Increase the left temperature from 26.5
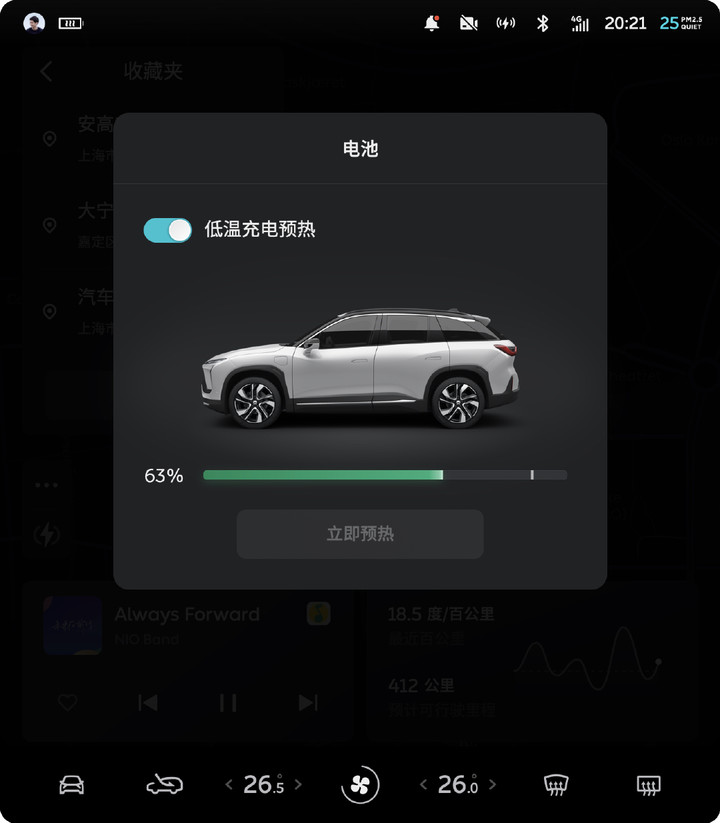Viewport: 720px width, 823px height. [x=298, y=785]
